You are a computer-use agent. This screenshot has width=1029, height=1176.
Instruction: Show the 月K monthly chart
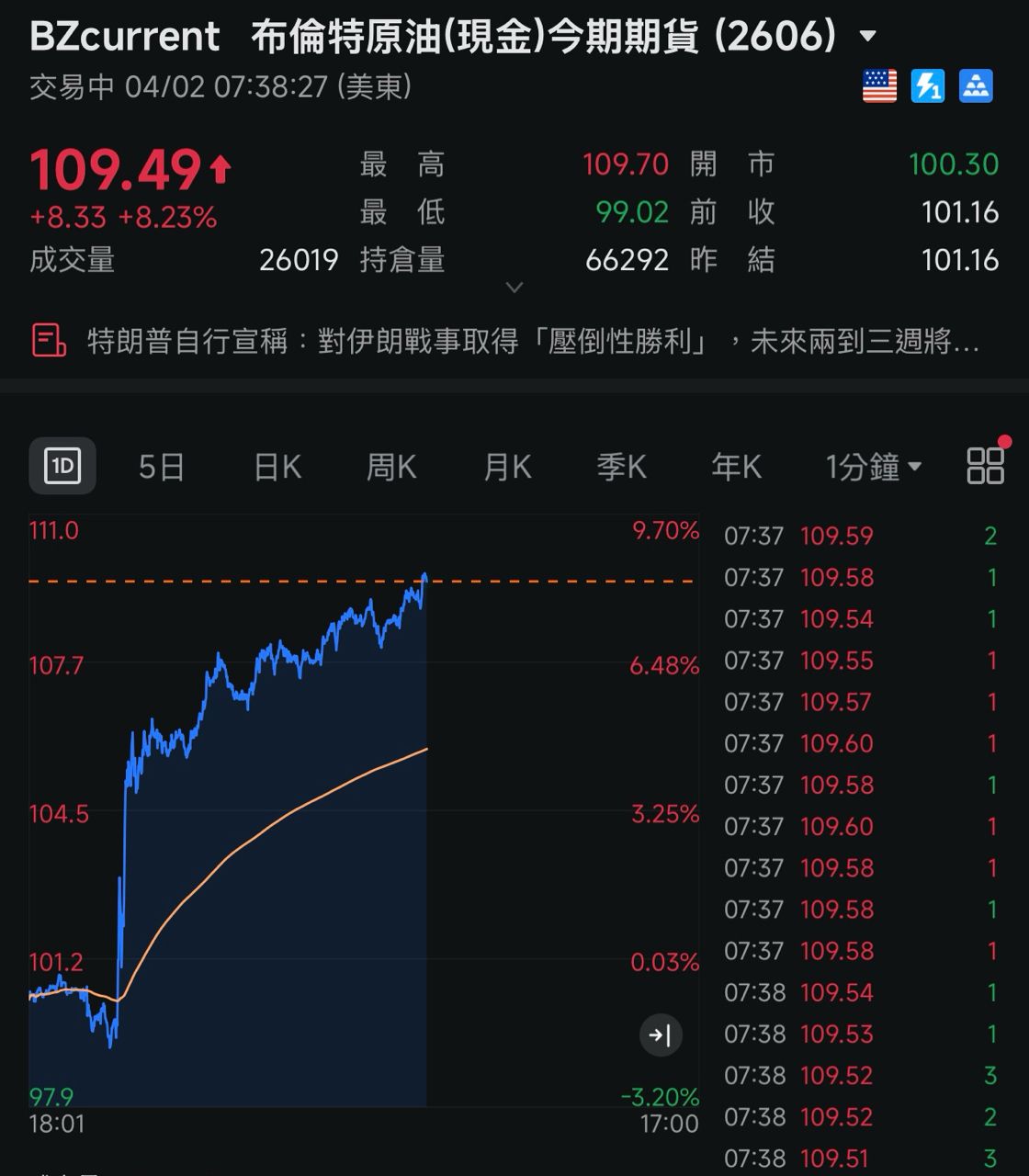[x=507, y=467]
